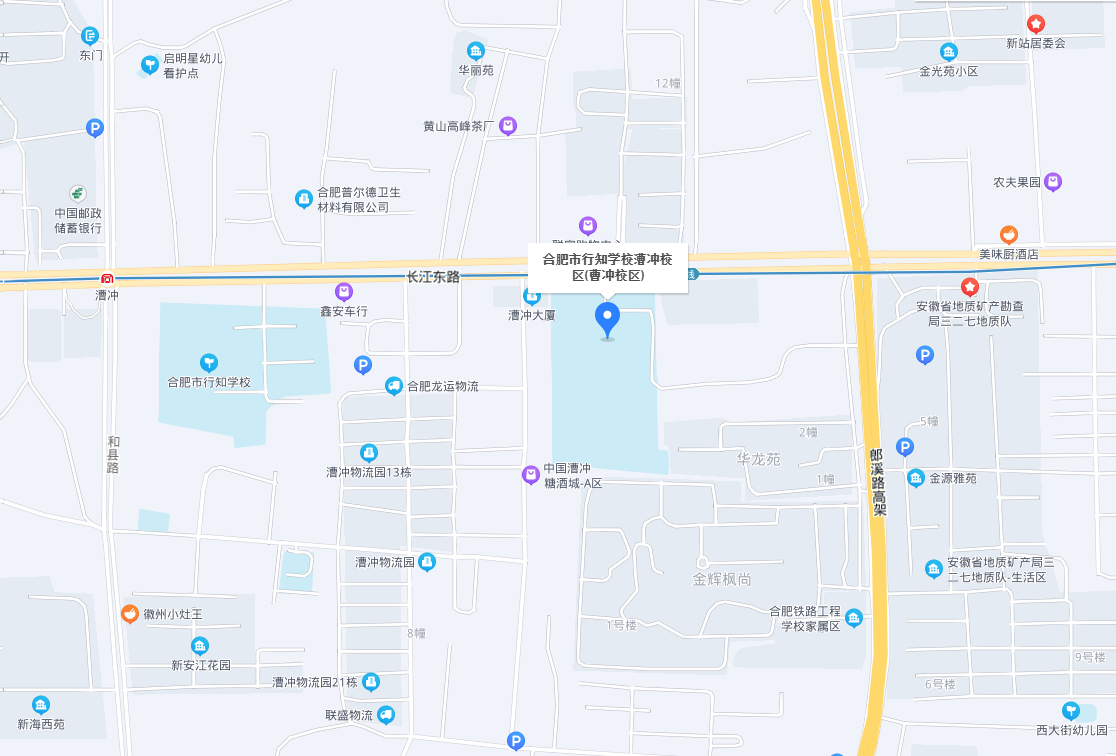Tap the 漕冲大厦 building marker

click(532, 296)
